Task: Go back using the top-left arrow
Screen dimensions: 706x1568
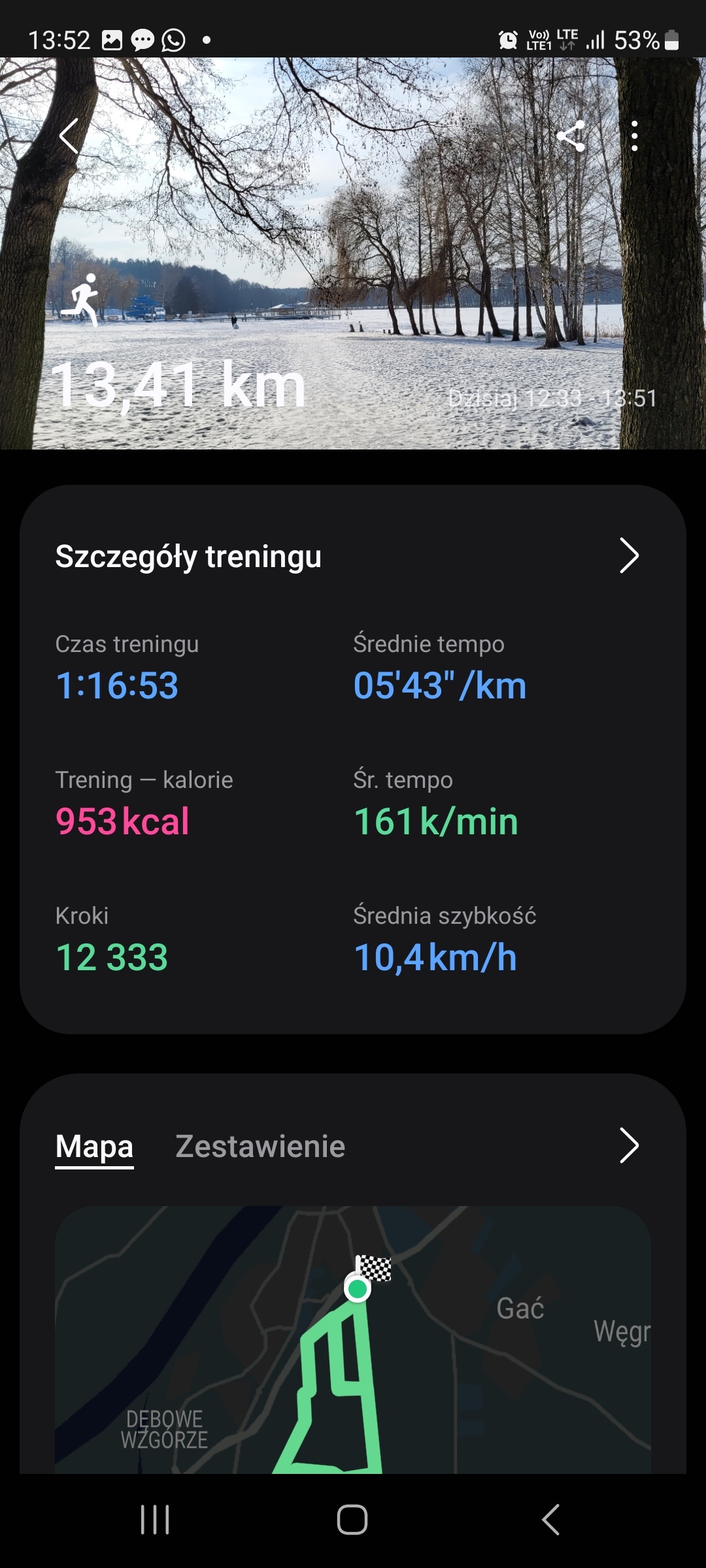Action: click(69, 136)
